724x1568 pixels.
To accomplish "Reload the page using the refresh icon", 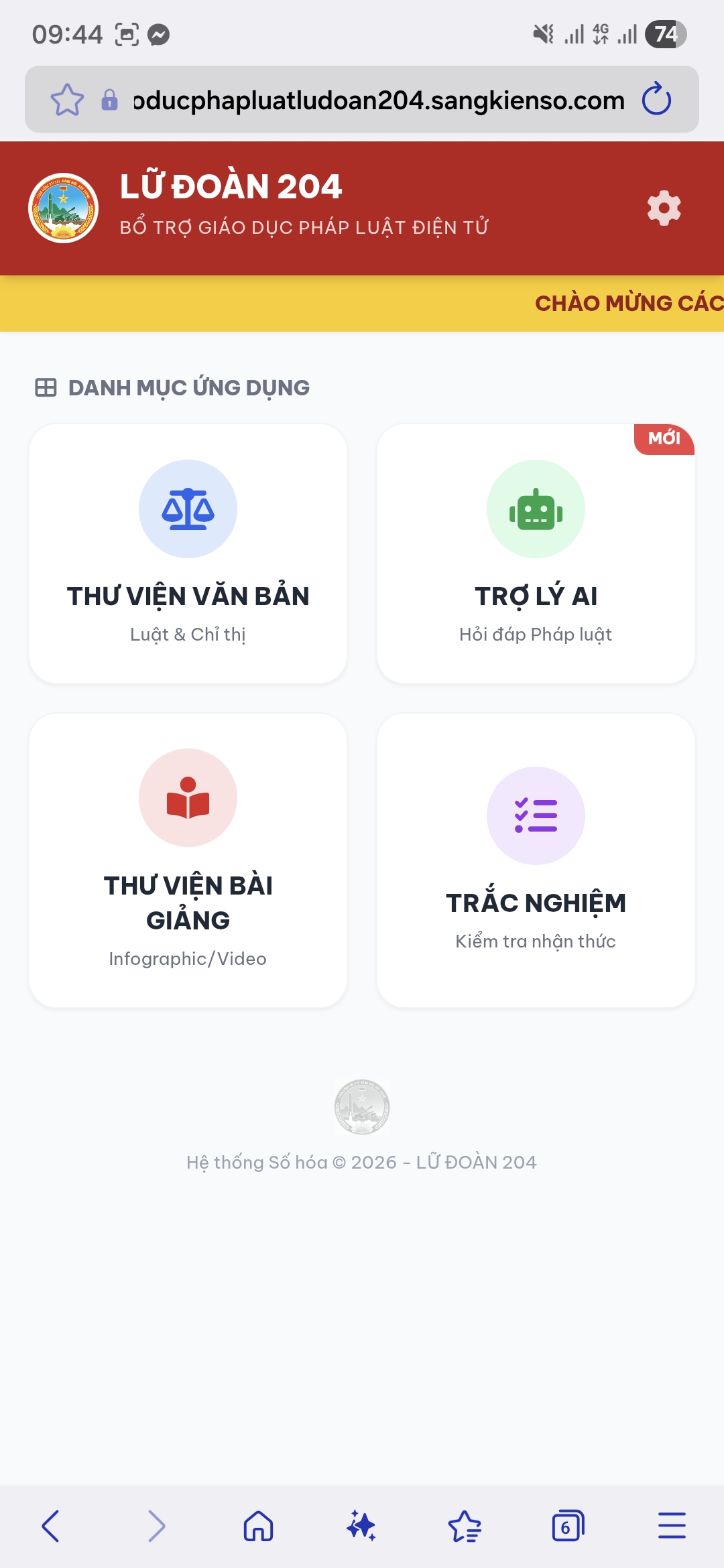I will click(x=655, y=100).
